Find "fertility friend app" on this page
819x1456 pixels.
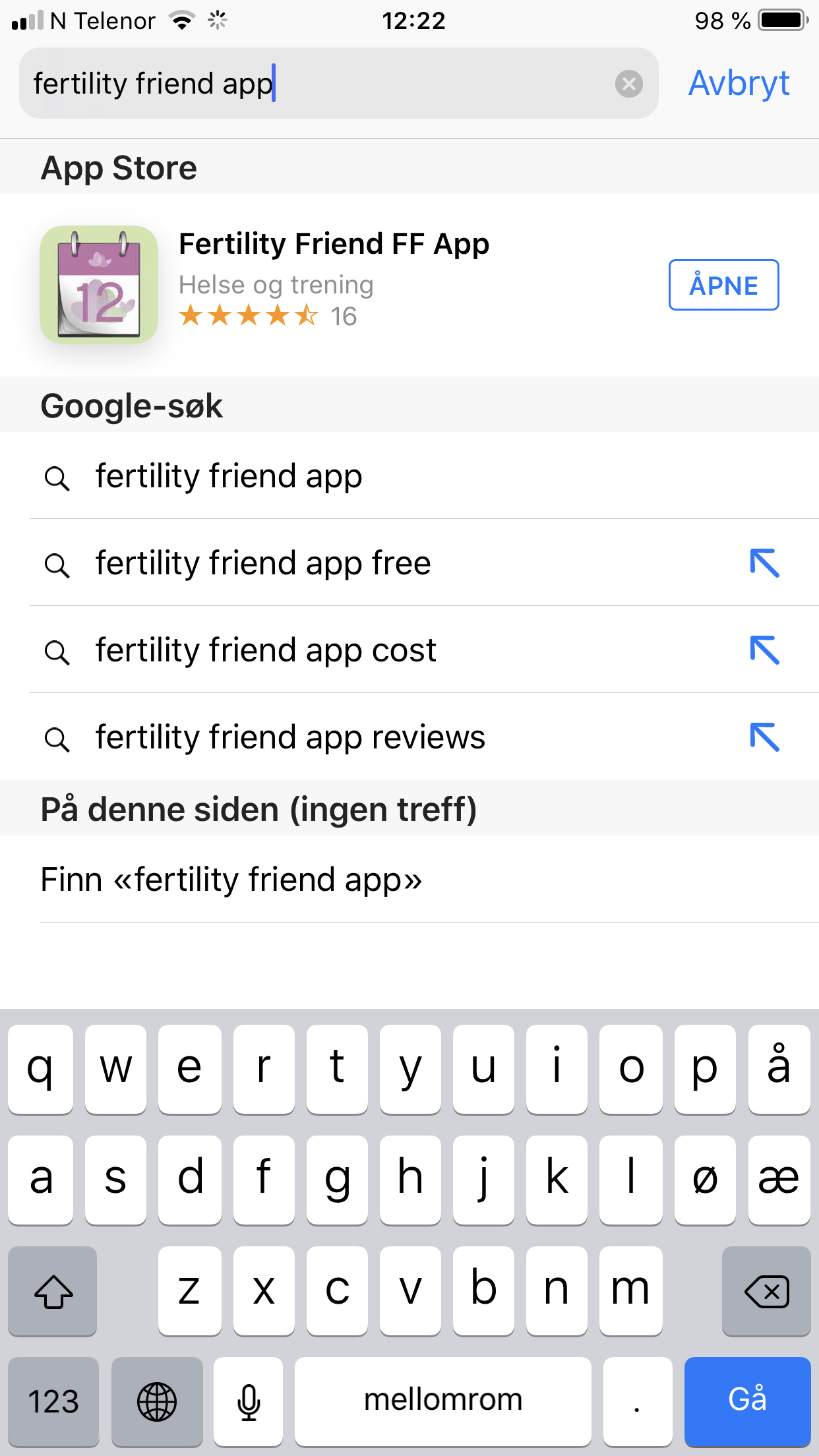click(x=409, y=880)
